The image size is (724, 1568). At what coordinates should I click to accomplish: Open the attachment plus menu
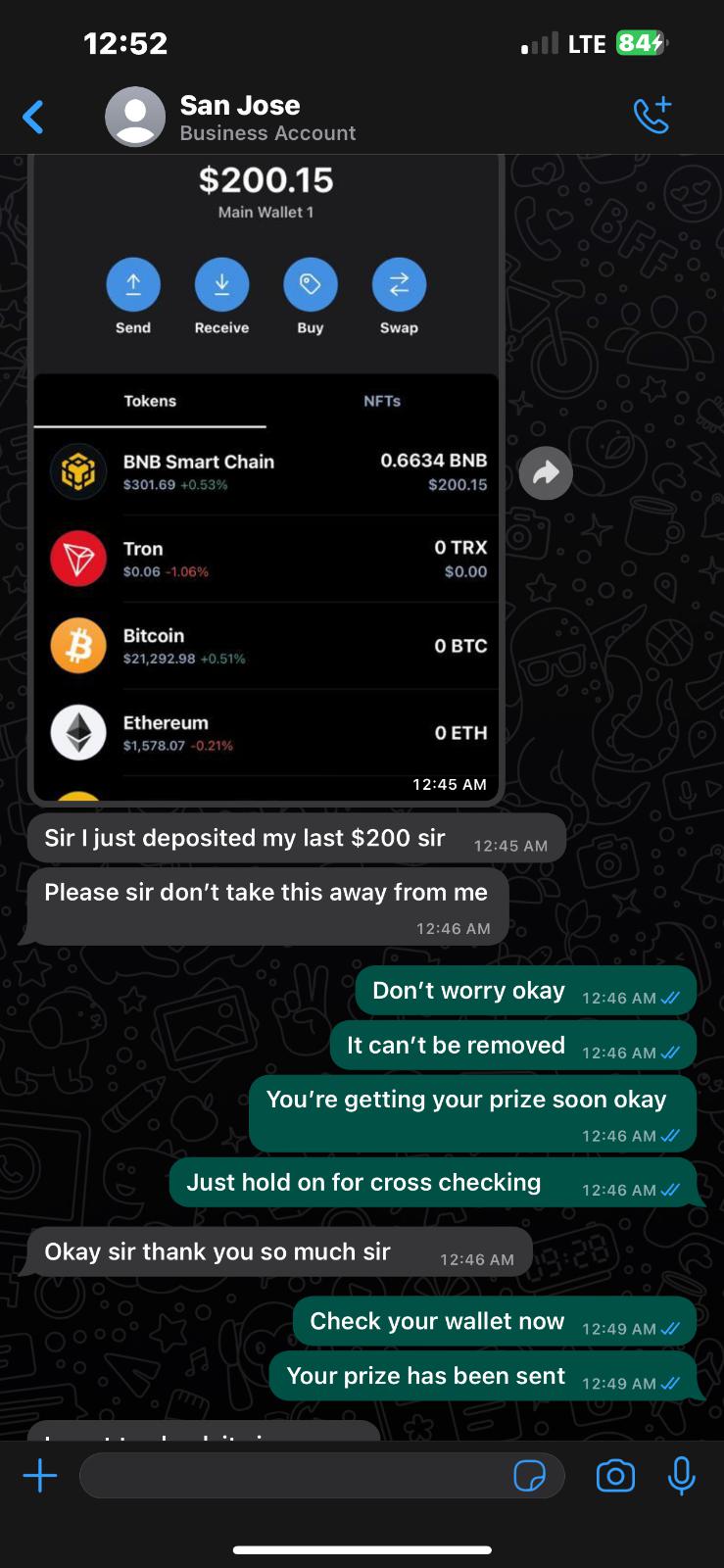tap(40, 1475)
